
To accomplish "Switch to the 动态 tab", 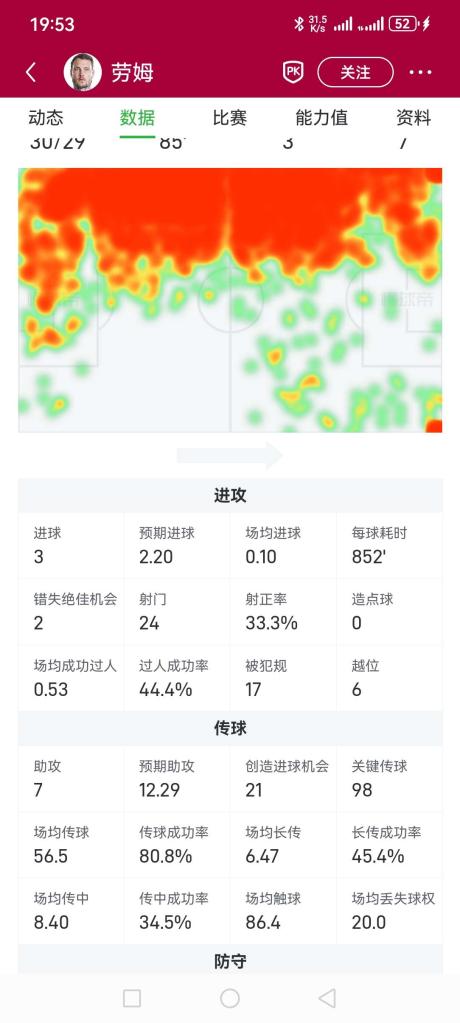I will (x=46, y=118).
